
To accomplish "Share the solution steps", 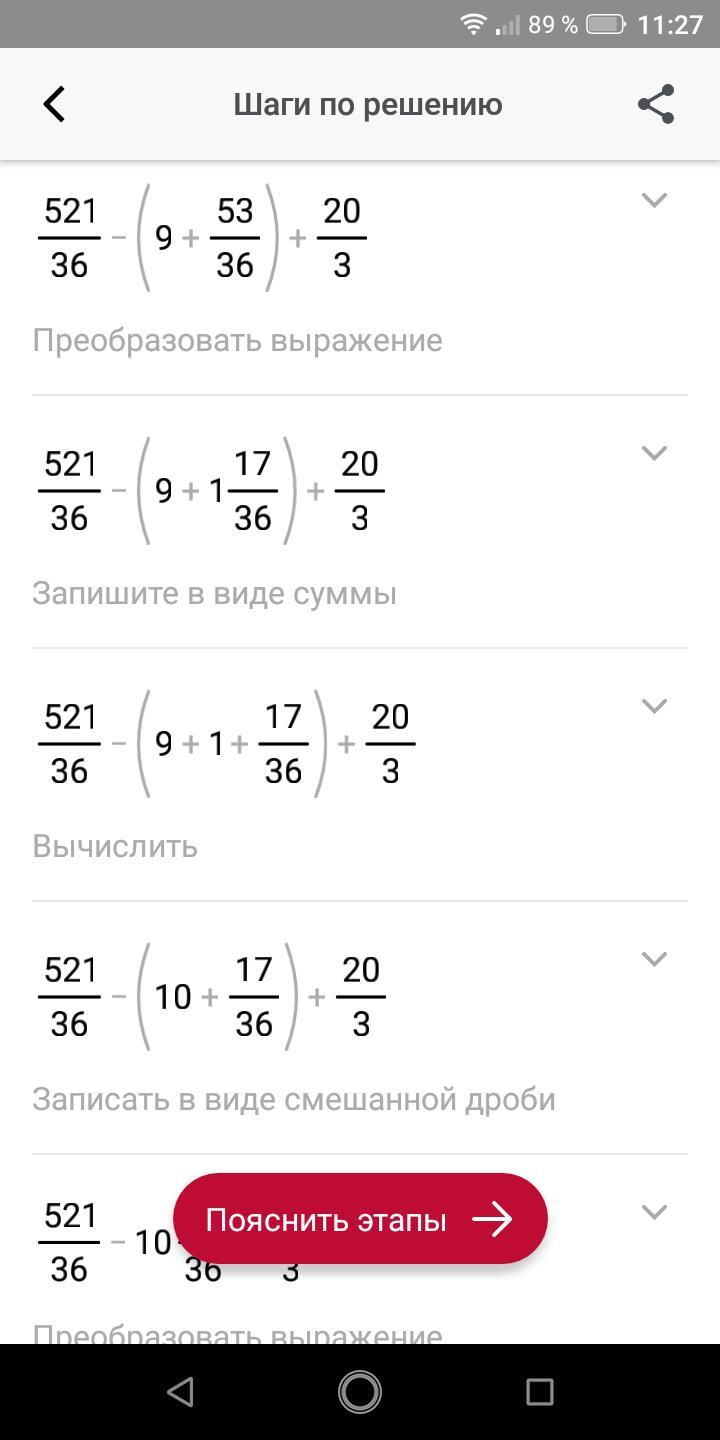I will click(x=656, y=104).
